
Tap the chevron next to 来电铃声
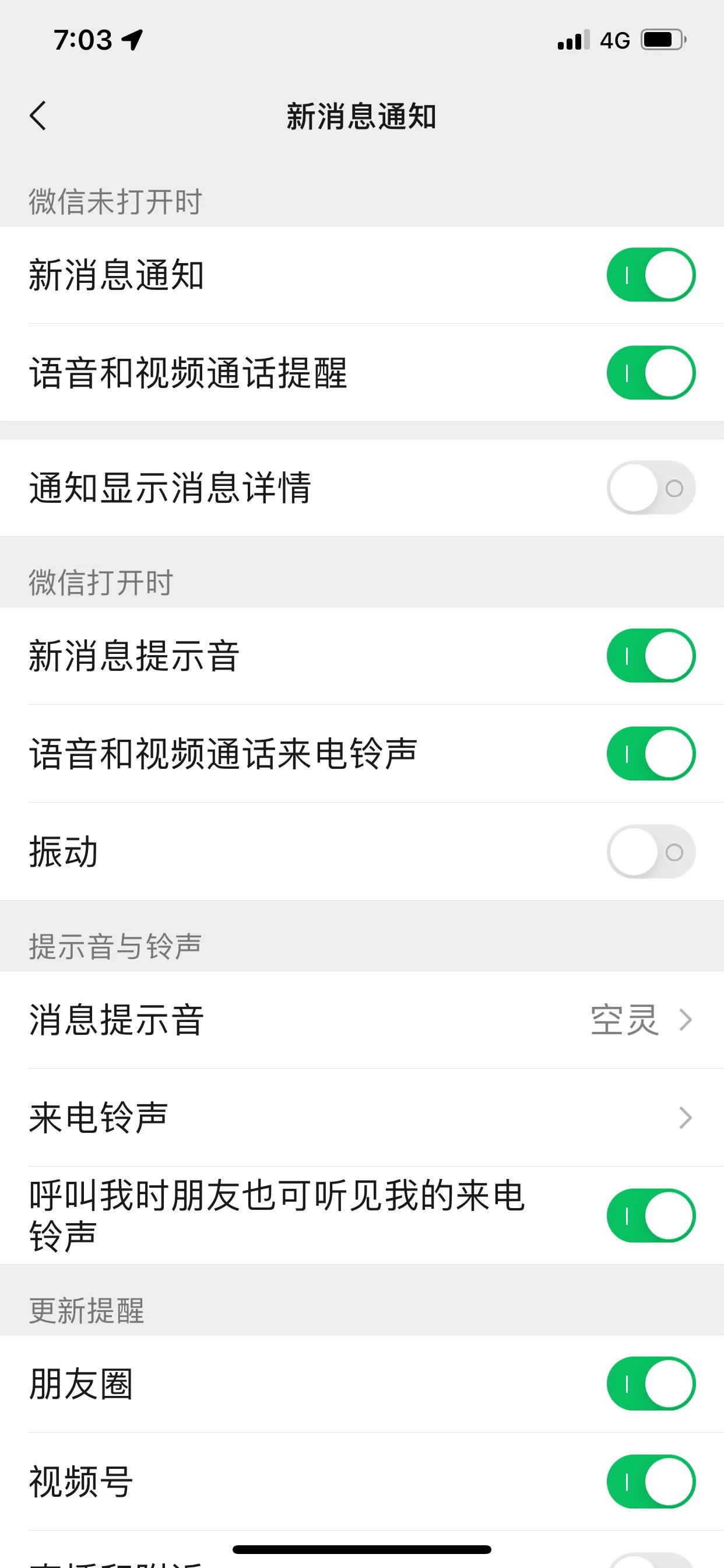[686, 1117]
